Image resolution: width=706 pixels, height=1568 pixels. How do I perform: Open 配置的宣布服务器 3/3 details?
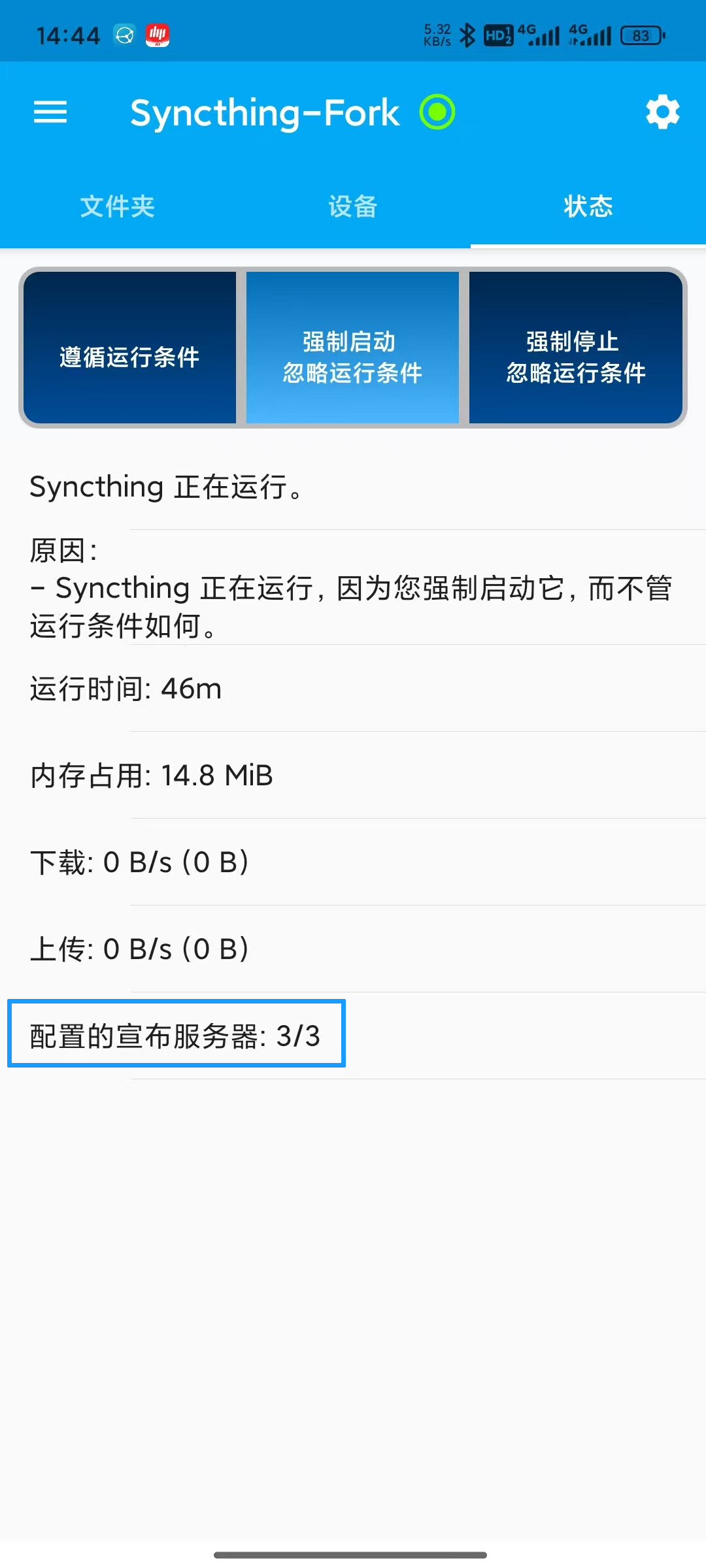[x=176, y=1036]
